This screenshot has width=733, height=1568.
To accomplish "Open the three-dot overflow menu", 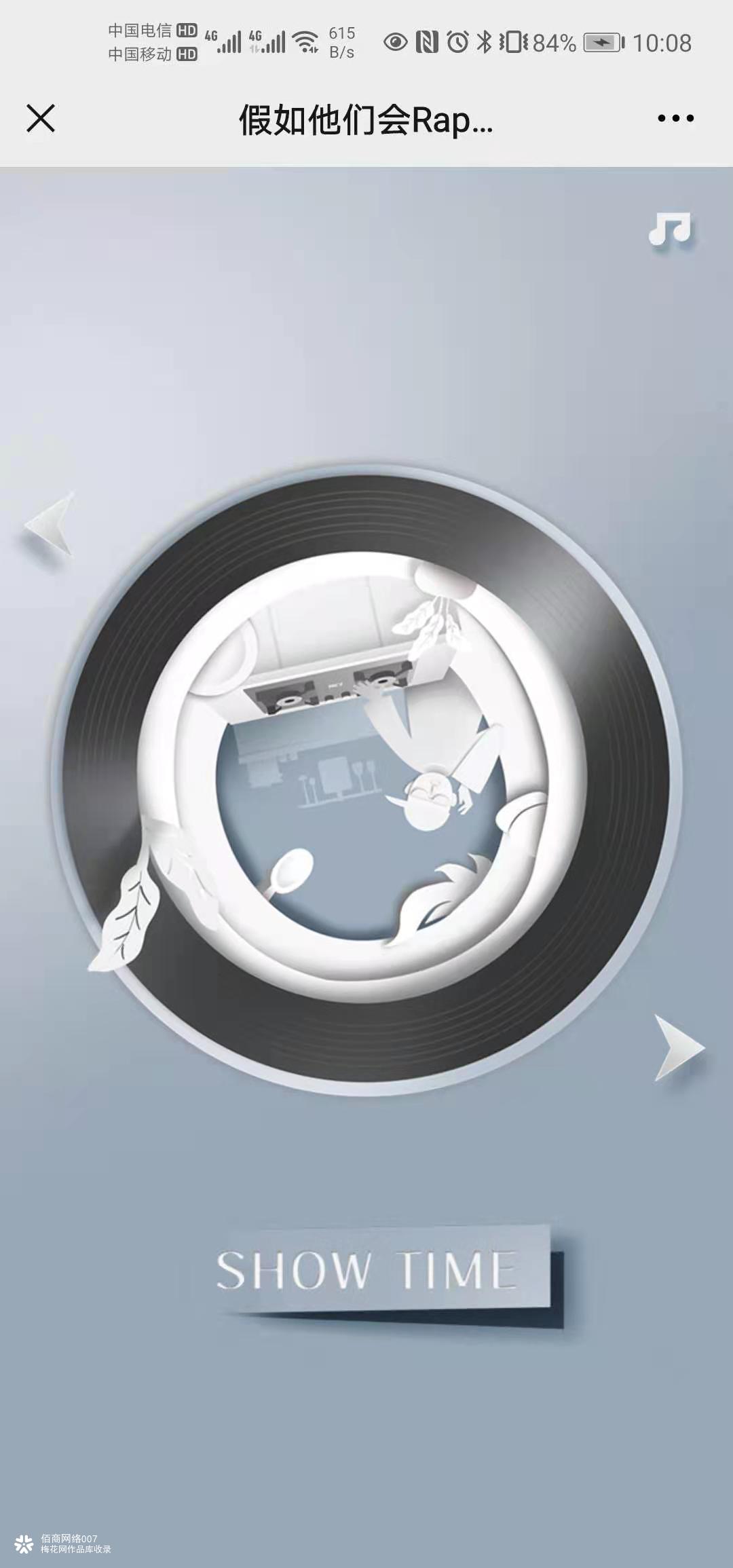I will (675, 119).
